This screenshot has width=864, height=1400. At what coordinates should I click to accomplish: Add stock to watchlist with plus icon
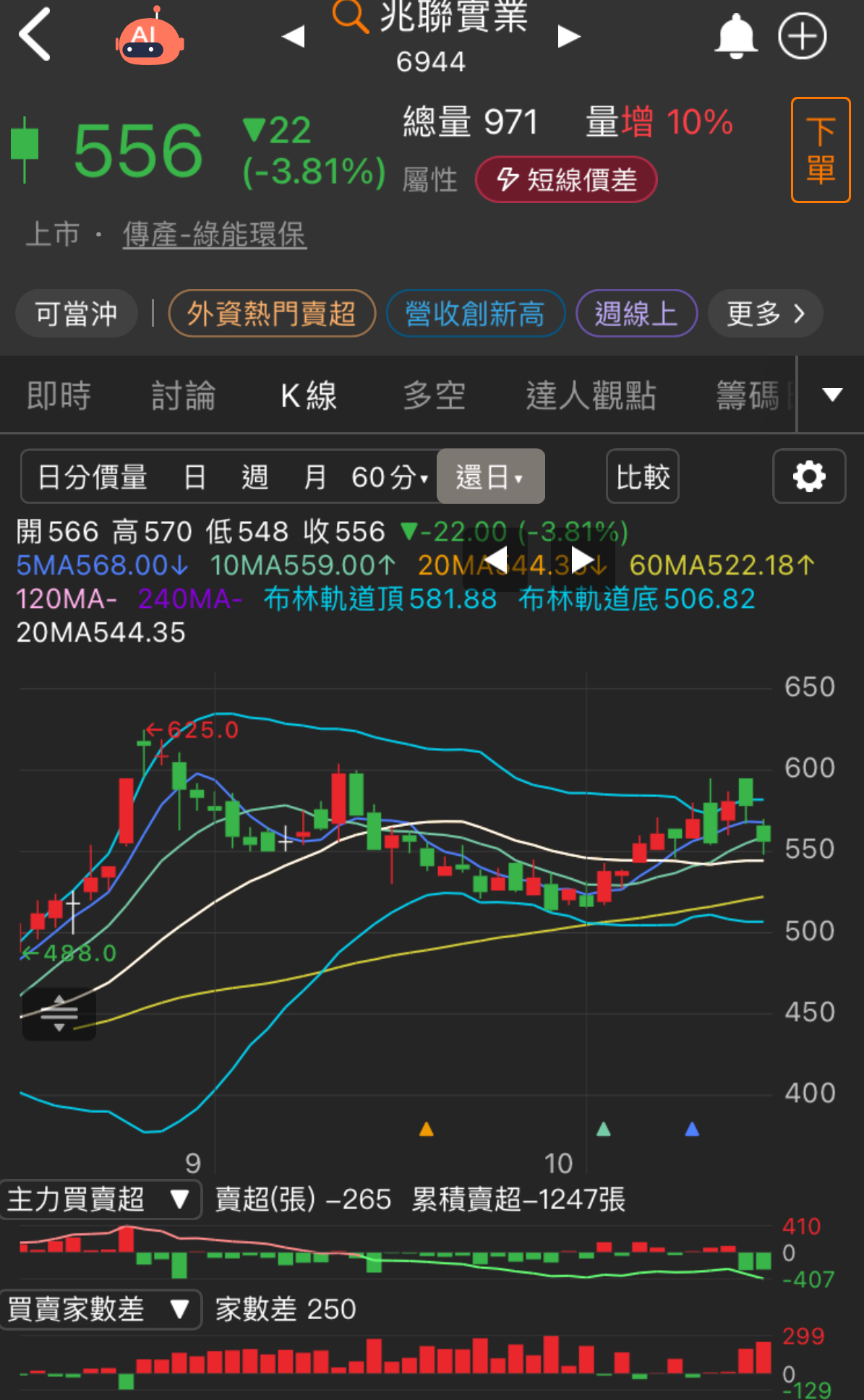point(802,36)
